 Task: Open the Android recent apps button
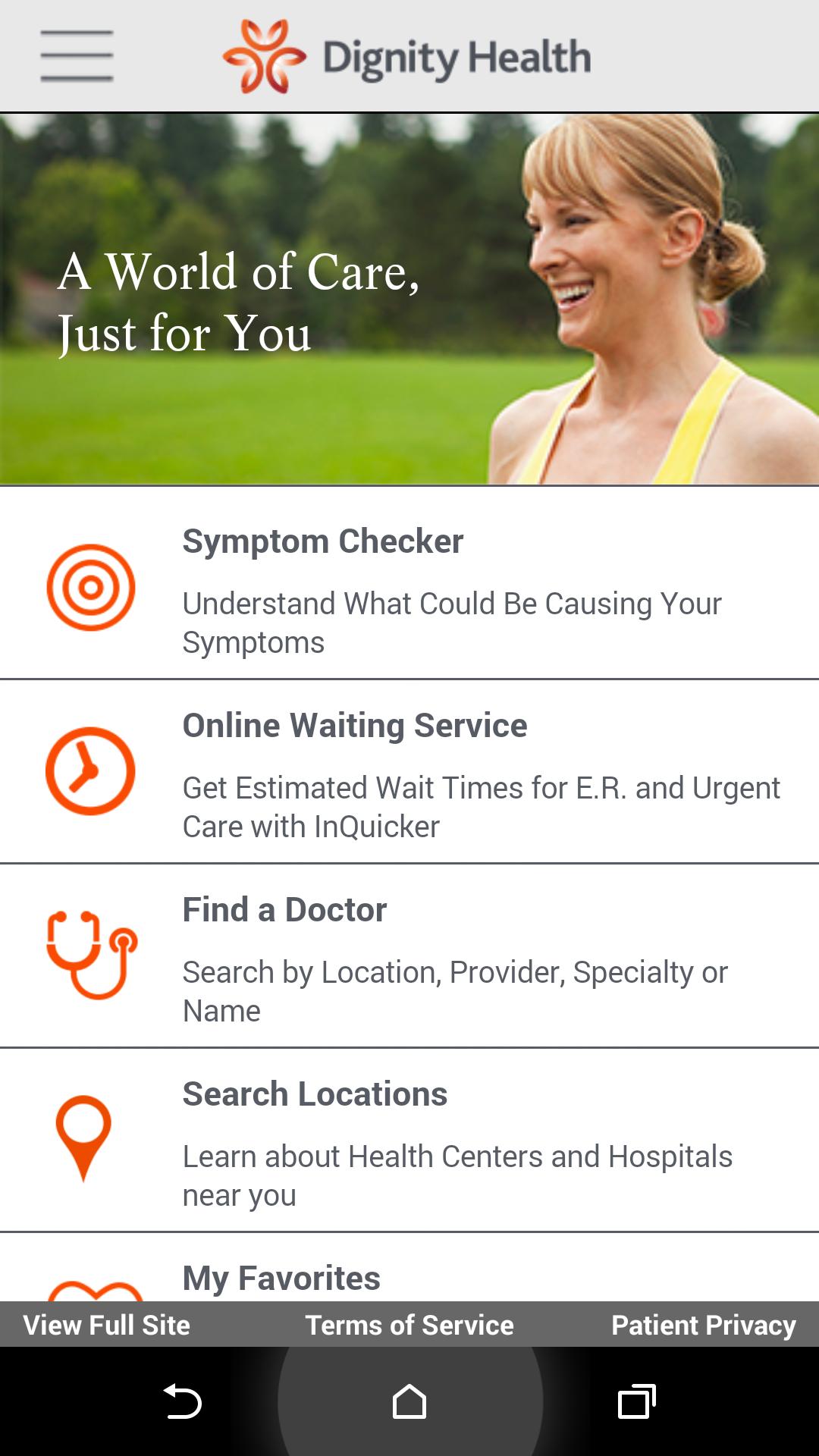(x=637, y=1401)
